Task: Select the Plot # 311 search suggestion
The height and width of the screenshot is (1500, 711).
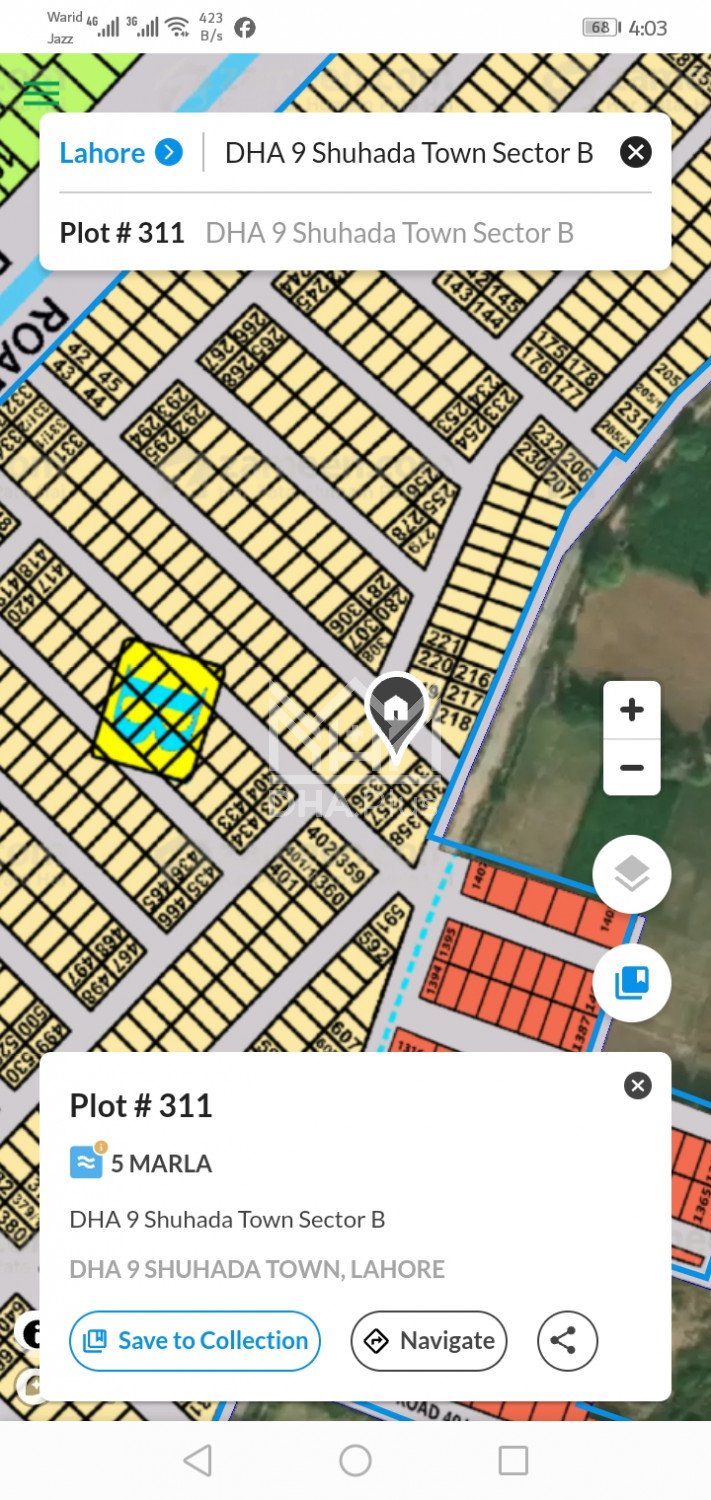Action: [316, 233]
